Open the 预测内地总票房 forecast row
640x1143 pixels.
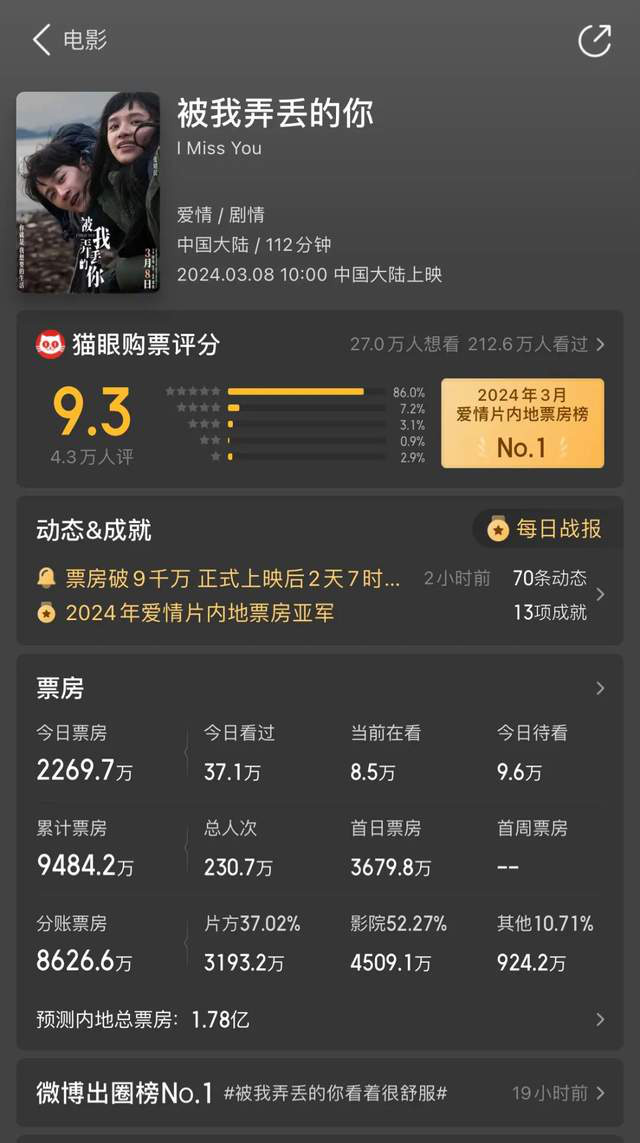click(x=320, y=1019)
